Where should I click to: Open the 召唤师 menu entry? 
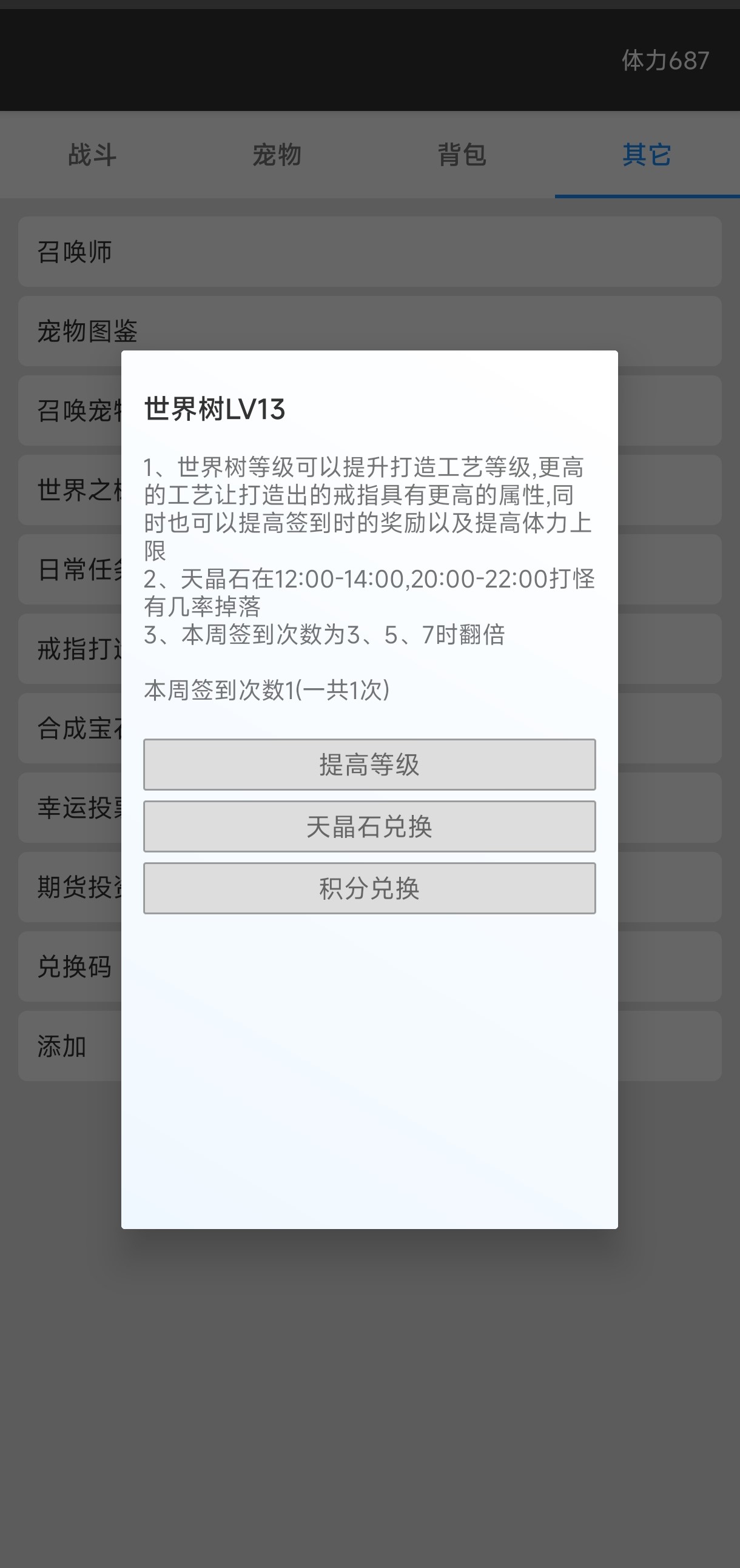tap(73, 252)
